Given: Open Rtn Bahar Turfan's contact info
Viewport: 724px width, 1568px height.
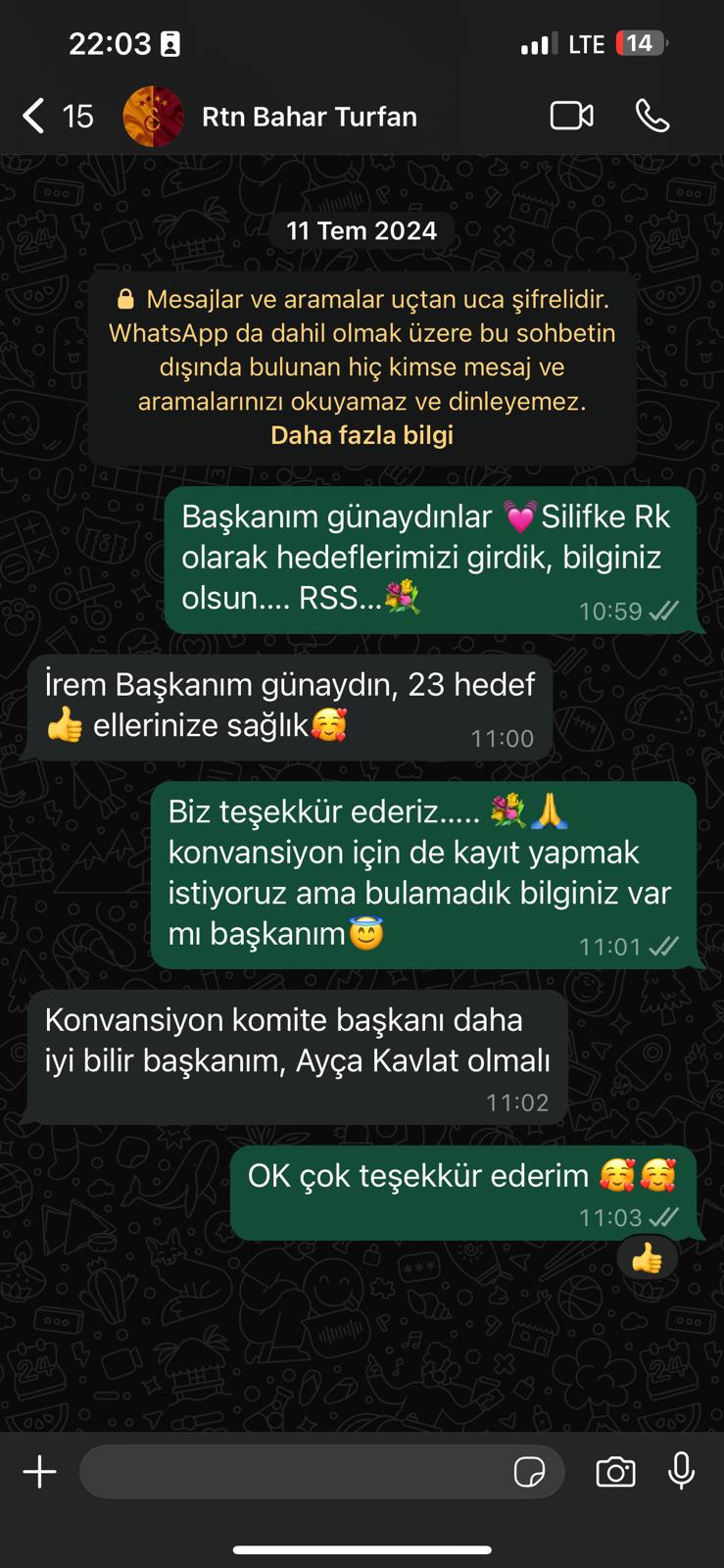Looking at the screenshot, I should (309, 117).
